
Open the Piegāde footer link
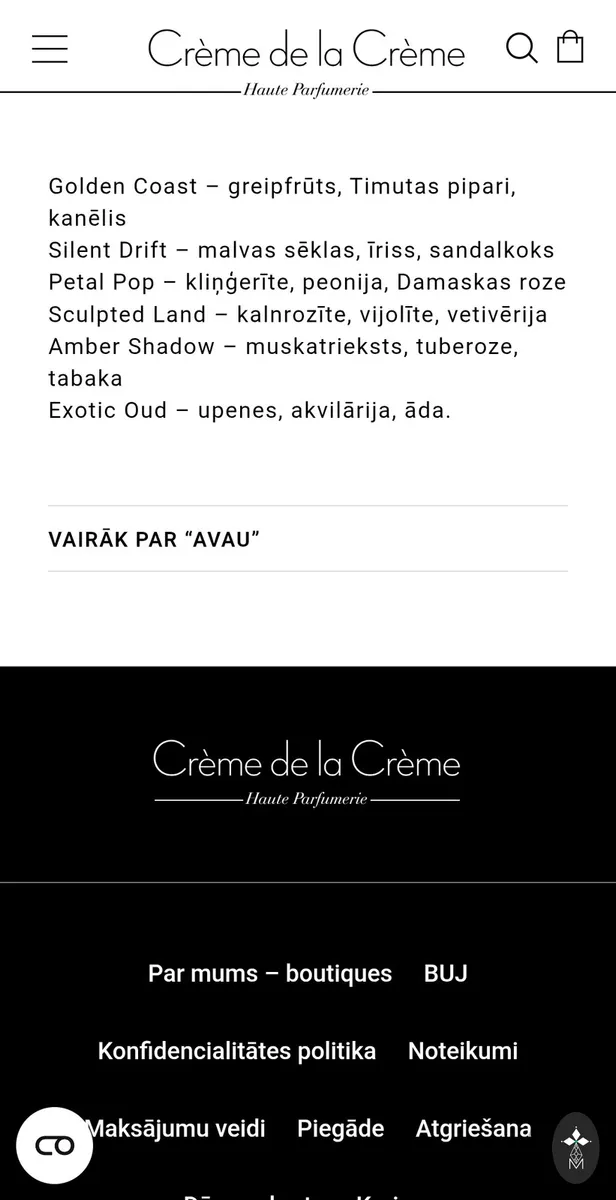coord(341,1129)
